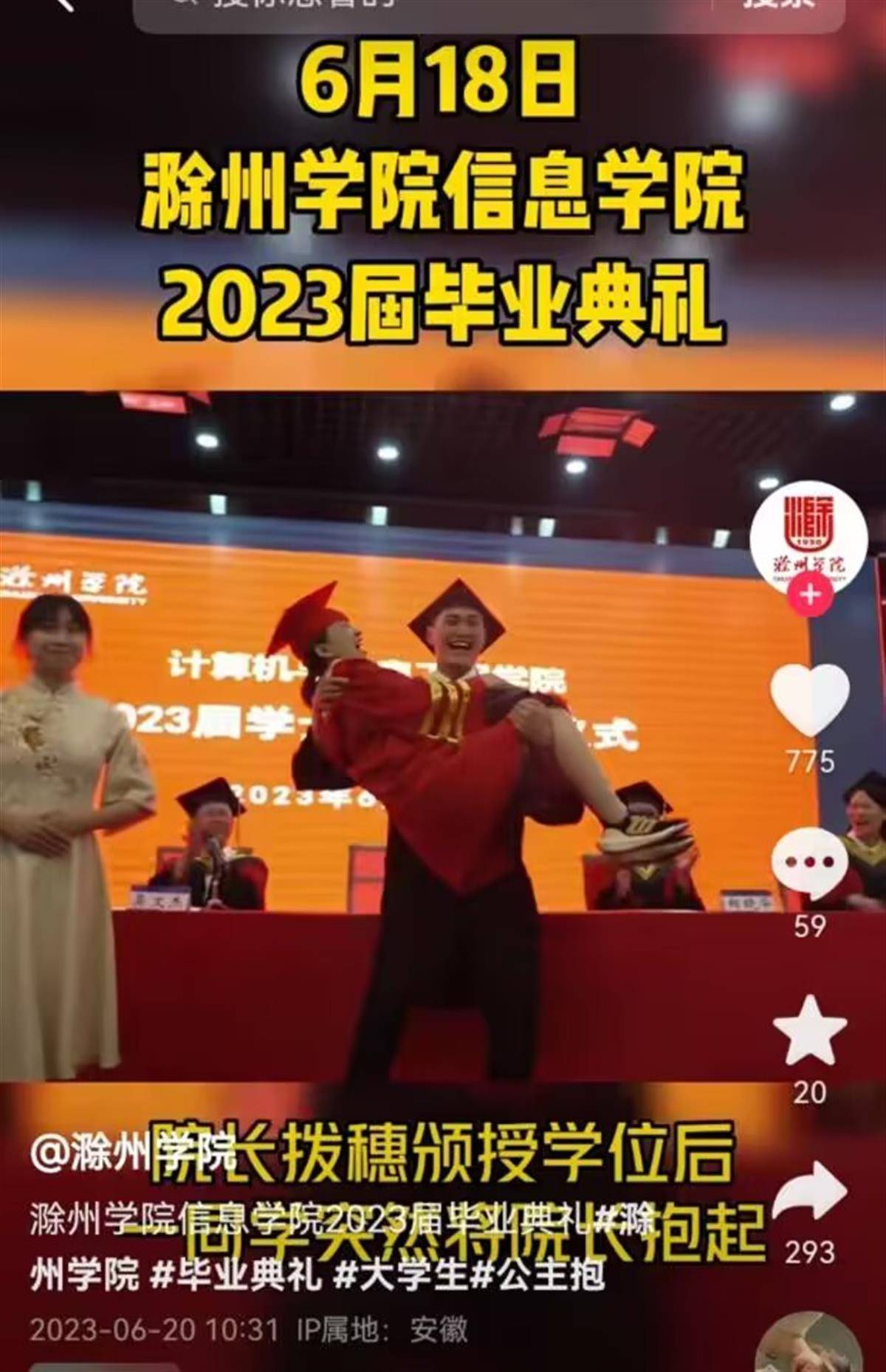Open the #毕业典礼 hashtag
Screen dimensions: 886x1372
(x=235, y=1273)
